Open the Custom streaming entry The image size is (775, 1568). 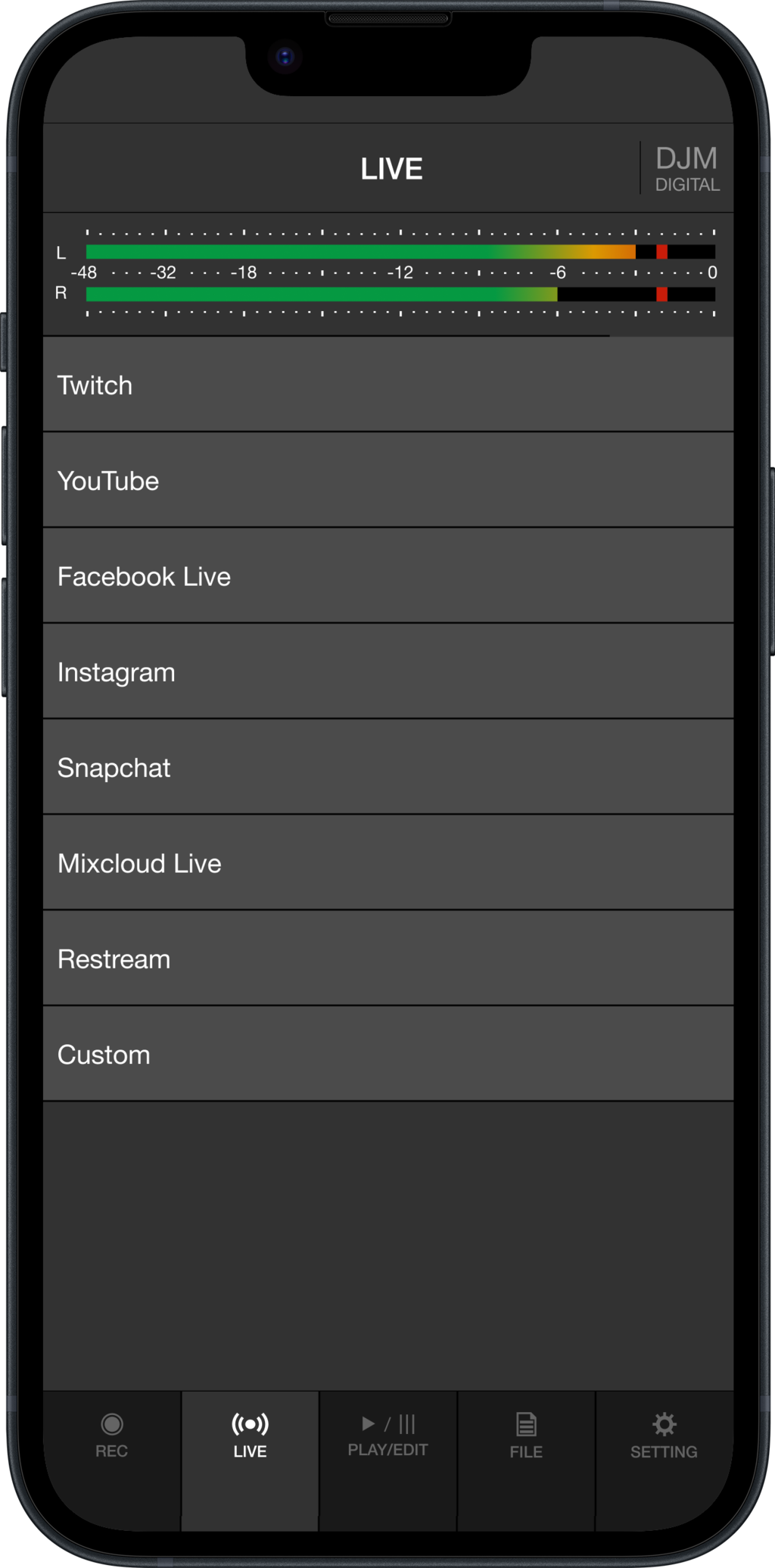(387, 1054)
